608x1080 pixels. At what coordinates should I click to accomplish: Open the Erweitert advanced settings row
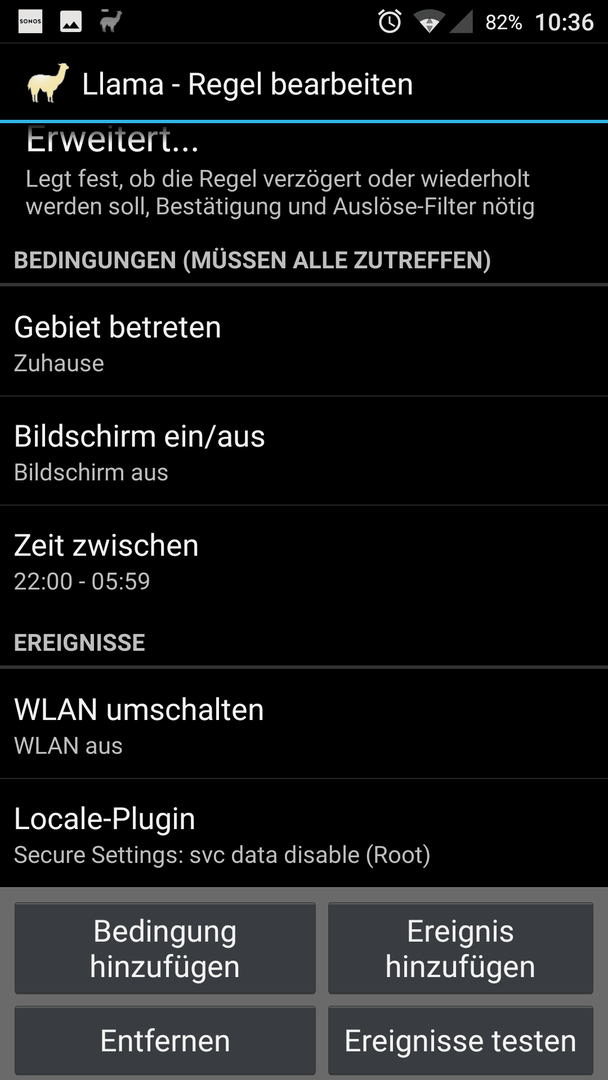click(304, 178)
